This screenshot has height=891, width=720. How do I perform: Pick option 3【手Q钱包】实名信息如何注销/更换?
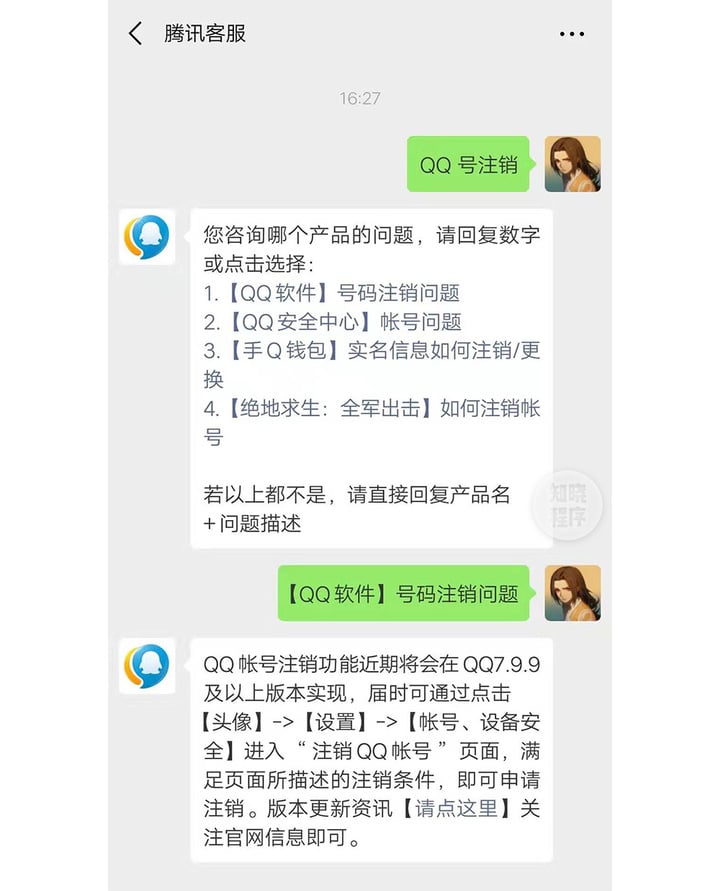(372, 351)
